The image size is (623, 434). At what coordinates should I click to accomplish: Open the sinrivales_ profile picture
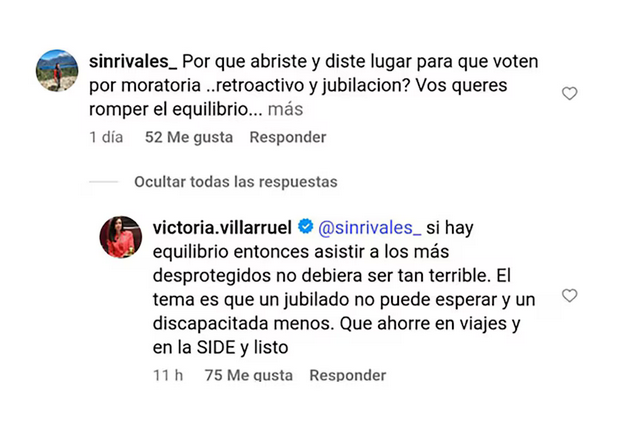coord(57,69)
